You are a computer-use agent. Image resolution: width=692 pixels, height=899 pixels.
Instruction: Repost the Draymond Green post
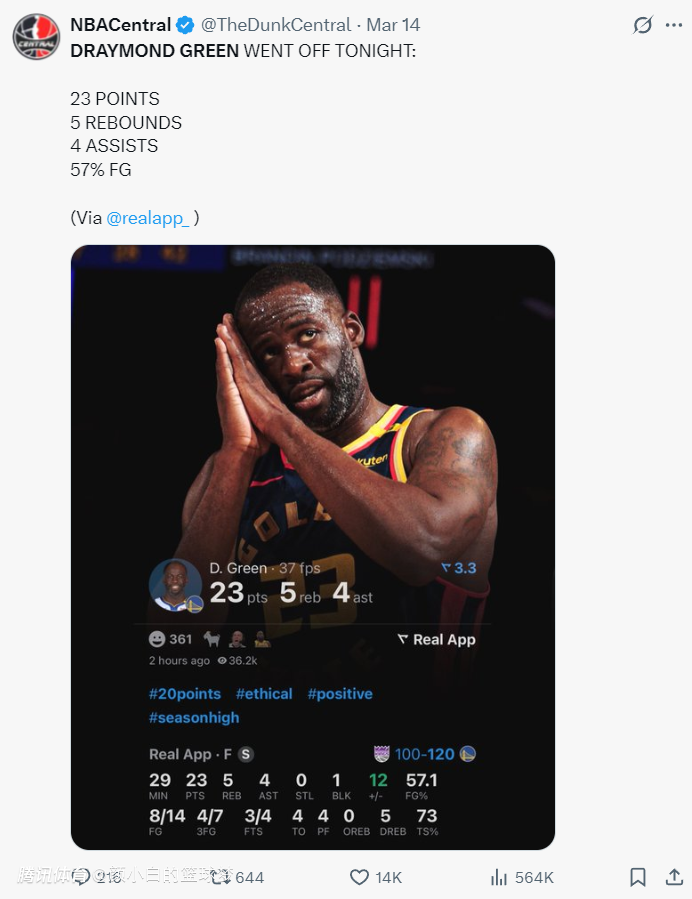[222, 877]
